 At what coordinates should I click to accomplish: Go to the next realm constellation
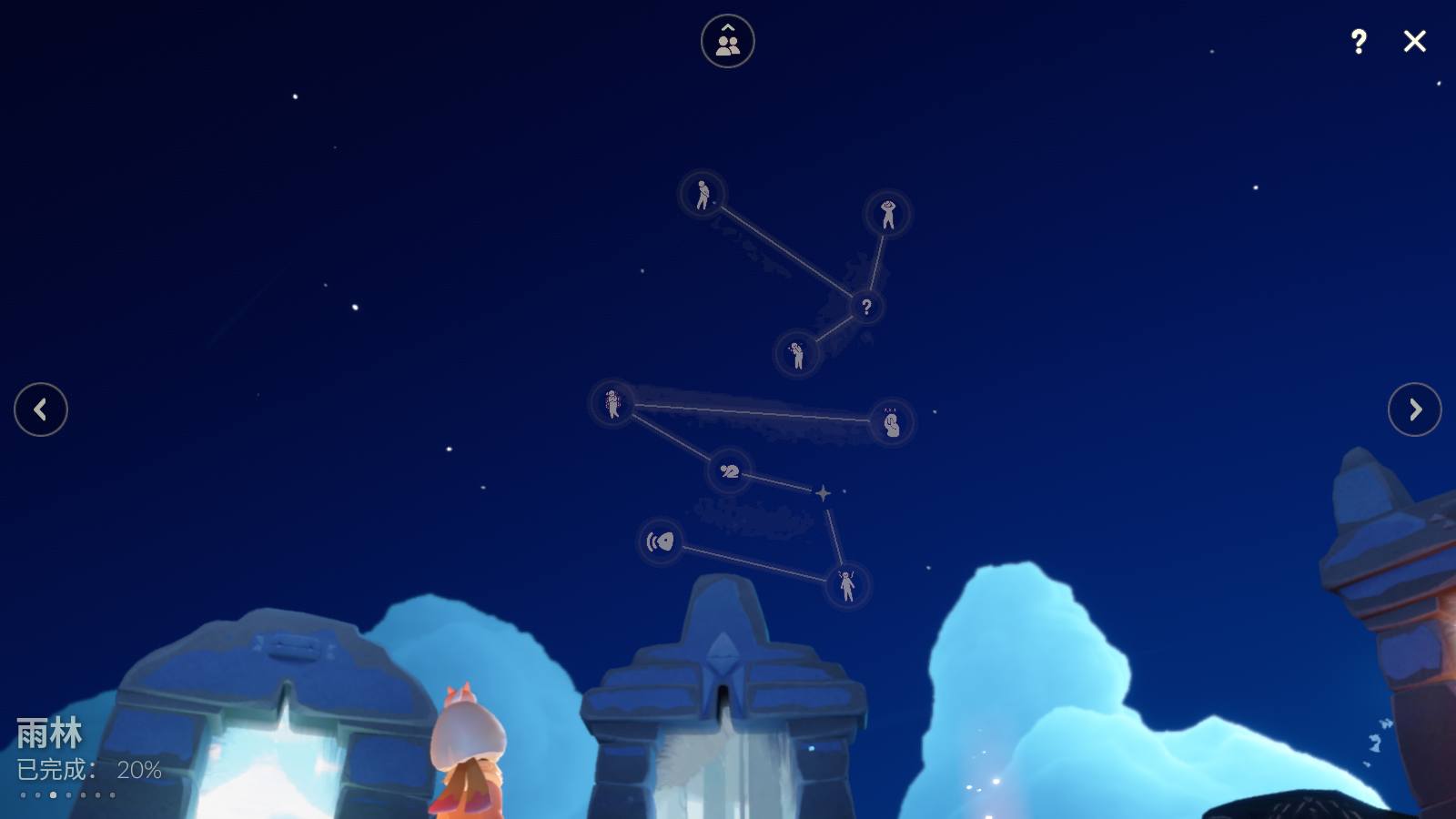click(1414, 409)
